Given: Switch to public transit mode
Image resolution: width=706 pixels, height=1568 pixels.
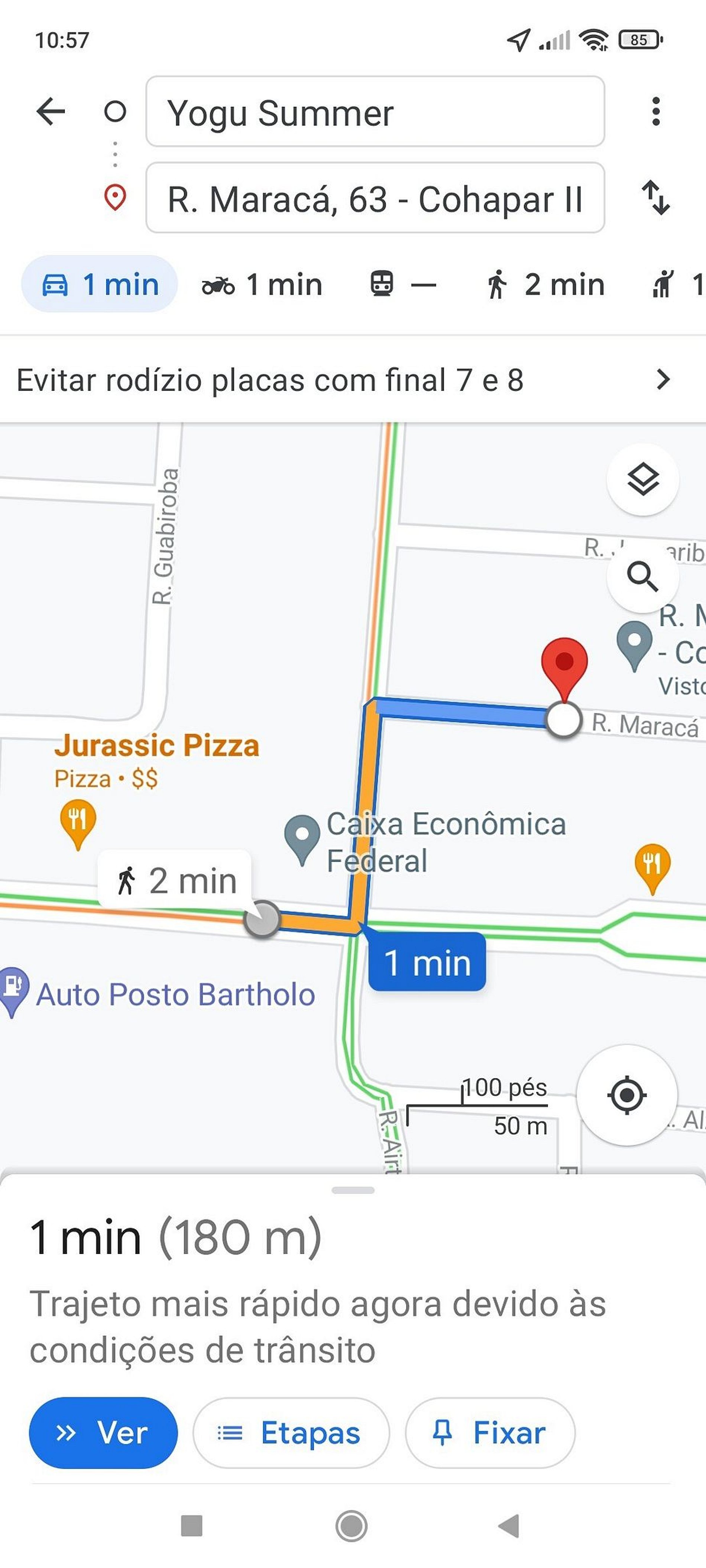Looking at the screenshot, I should pos(403,284).
